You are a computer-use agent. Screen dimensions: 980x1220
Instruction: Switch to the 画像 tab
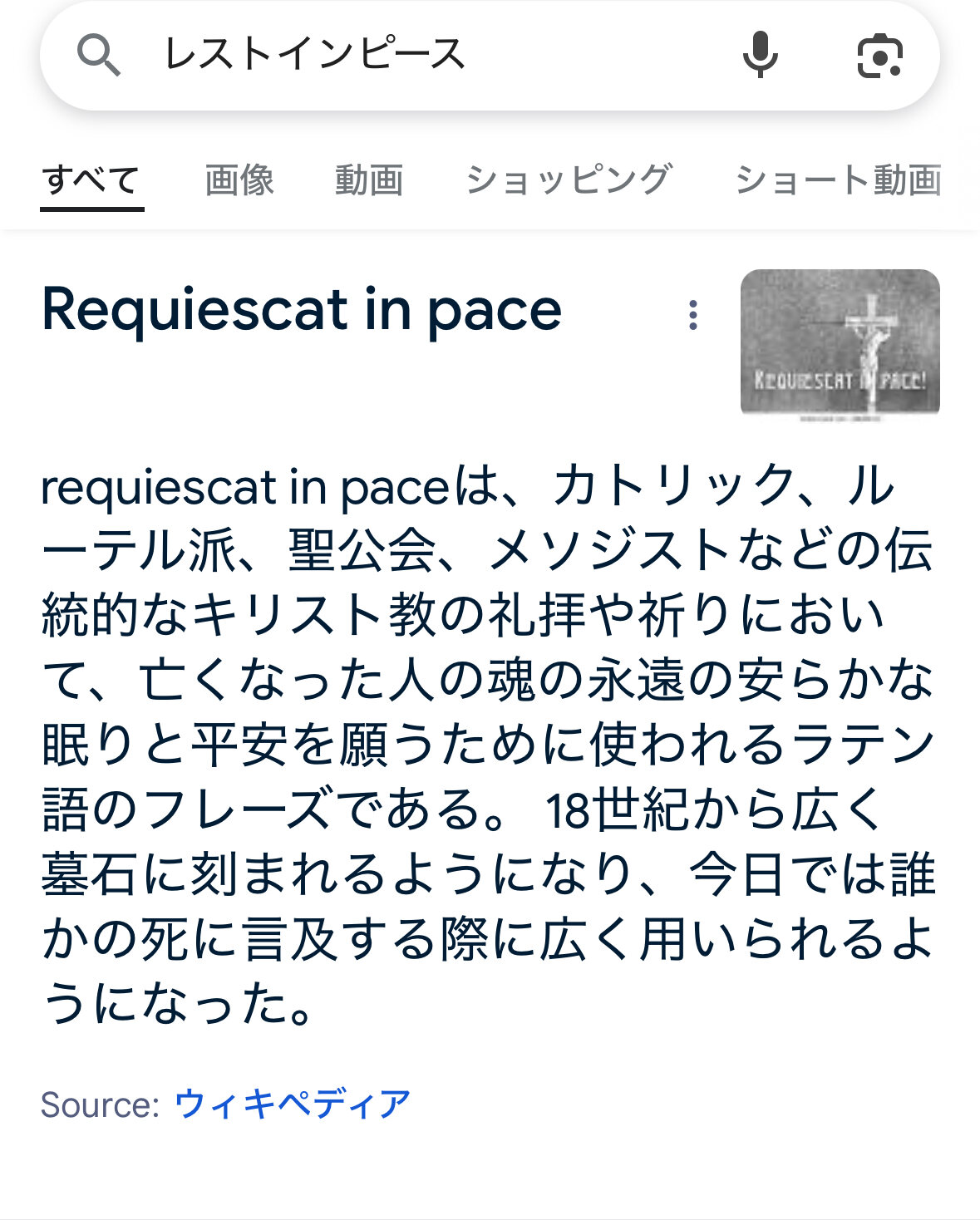(239, 180)
